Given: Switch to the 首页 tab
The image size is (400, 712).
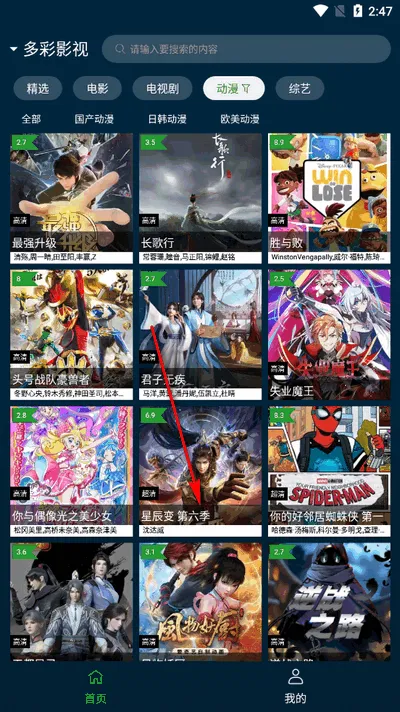Looking at the screenshot, I should pyautogui.click(x=95, y=685).
